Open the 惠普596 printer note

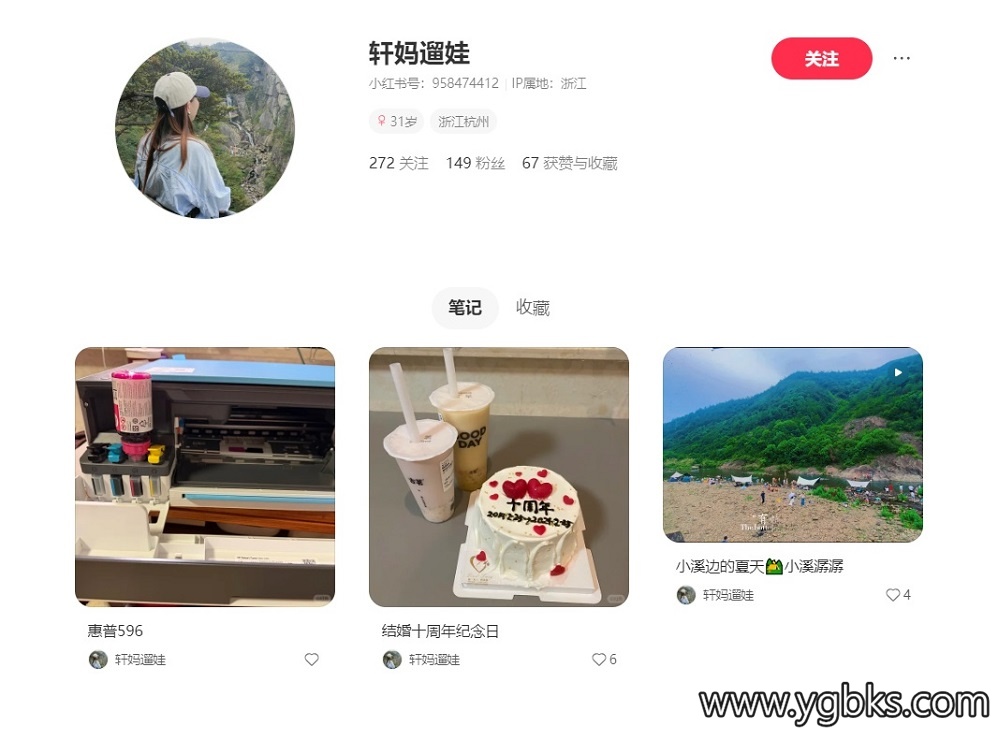pyautogui.click(x=205, y=476)
